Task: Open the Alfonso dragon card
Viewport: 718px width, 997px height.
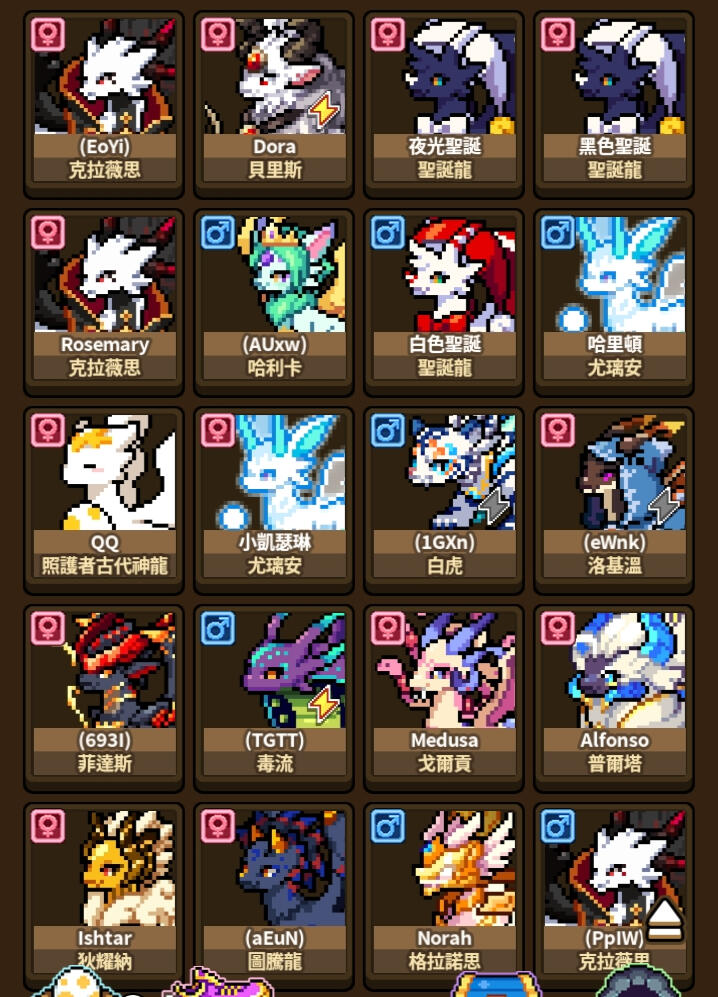Action: click(x=614, y=694)
